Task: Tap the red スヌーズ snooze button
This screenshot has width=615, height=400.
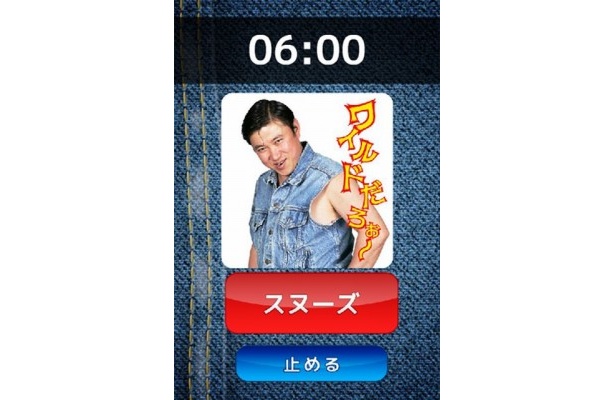Action: [x=309, y=305]
